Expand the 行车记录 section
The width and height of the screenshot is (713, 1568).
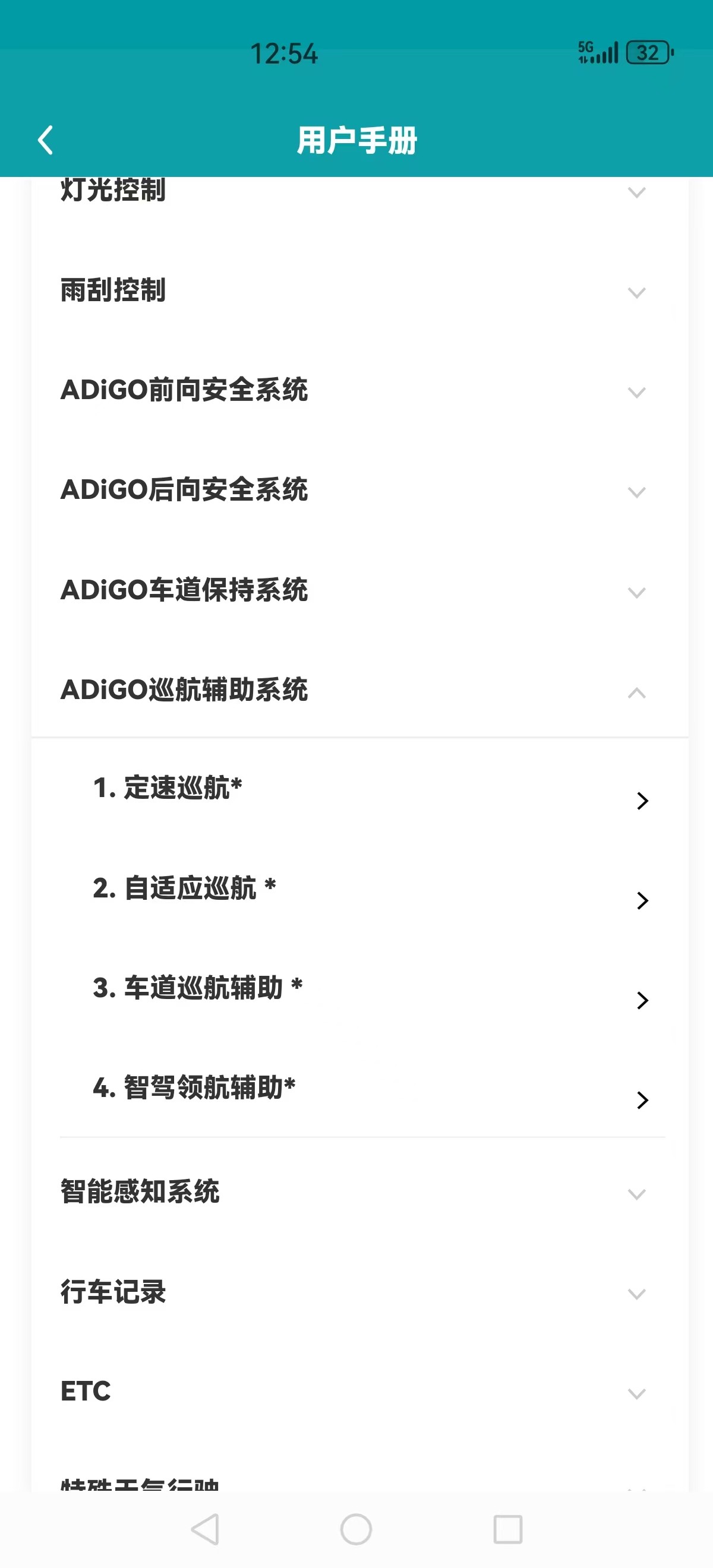[360, 1292]
